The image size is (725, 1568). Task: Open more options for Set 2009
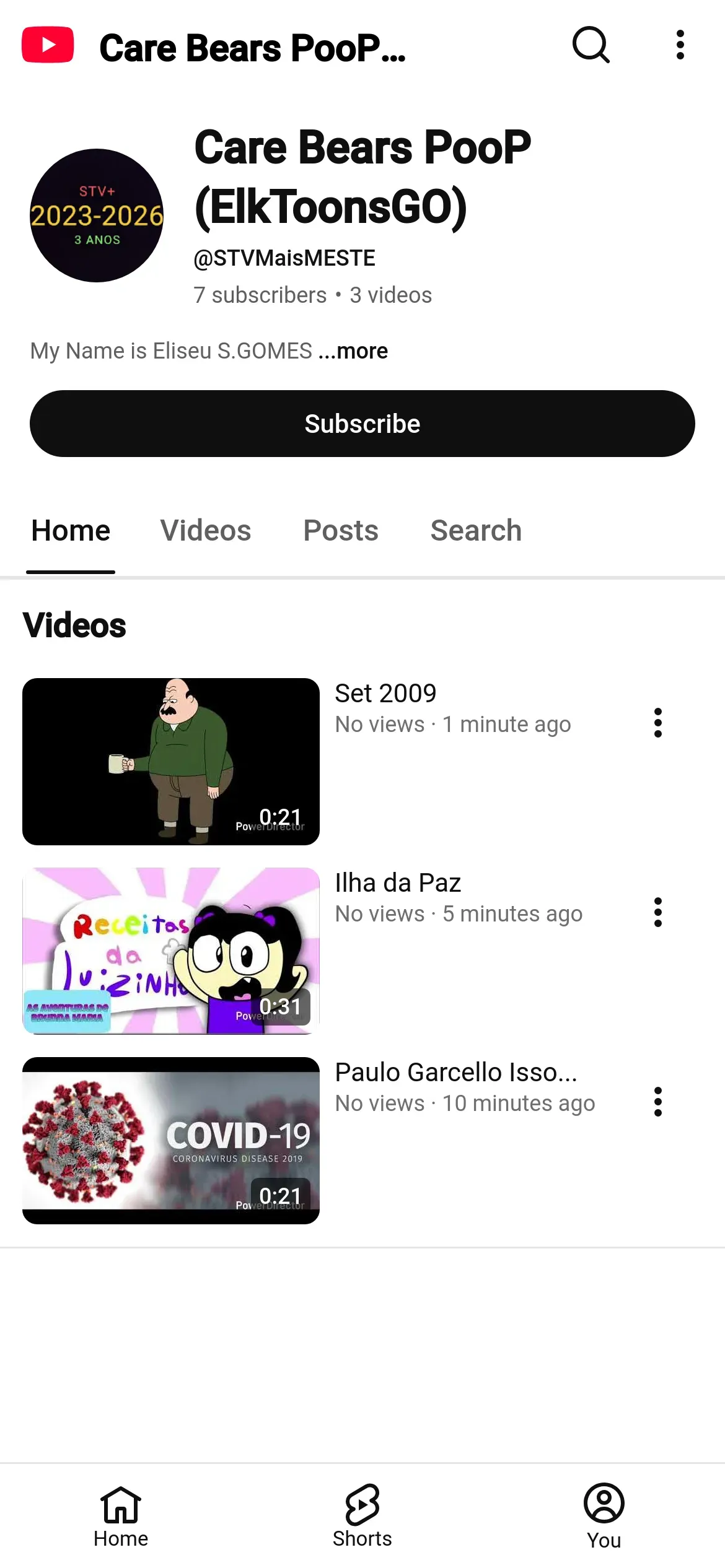click(658, 723)
